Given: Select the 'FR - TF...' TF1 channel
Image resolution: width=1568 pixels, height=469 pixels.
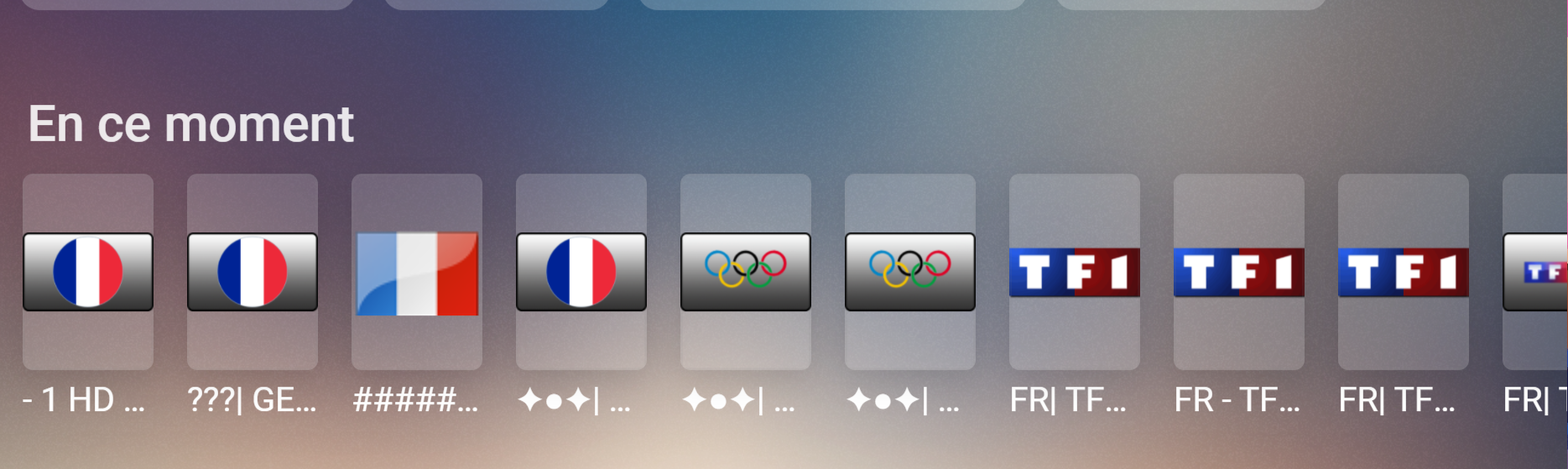Looking at the screenshot, I should tap(1239, 272).
